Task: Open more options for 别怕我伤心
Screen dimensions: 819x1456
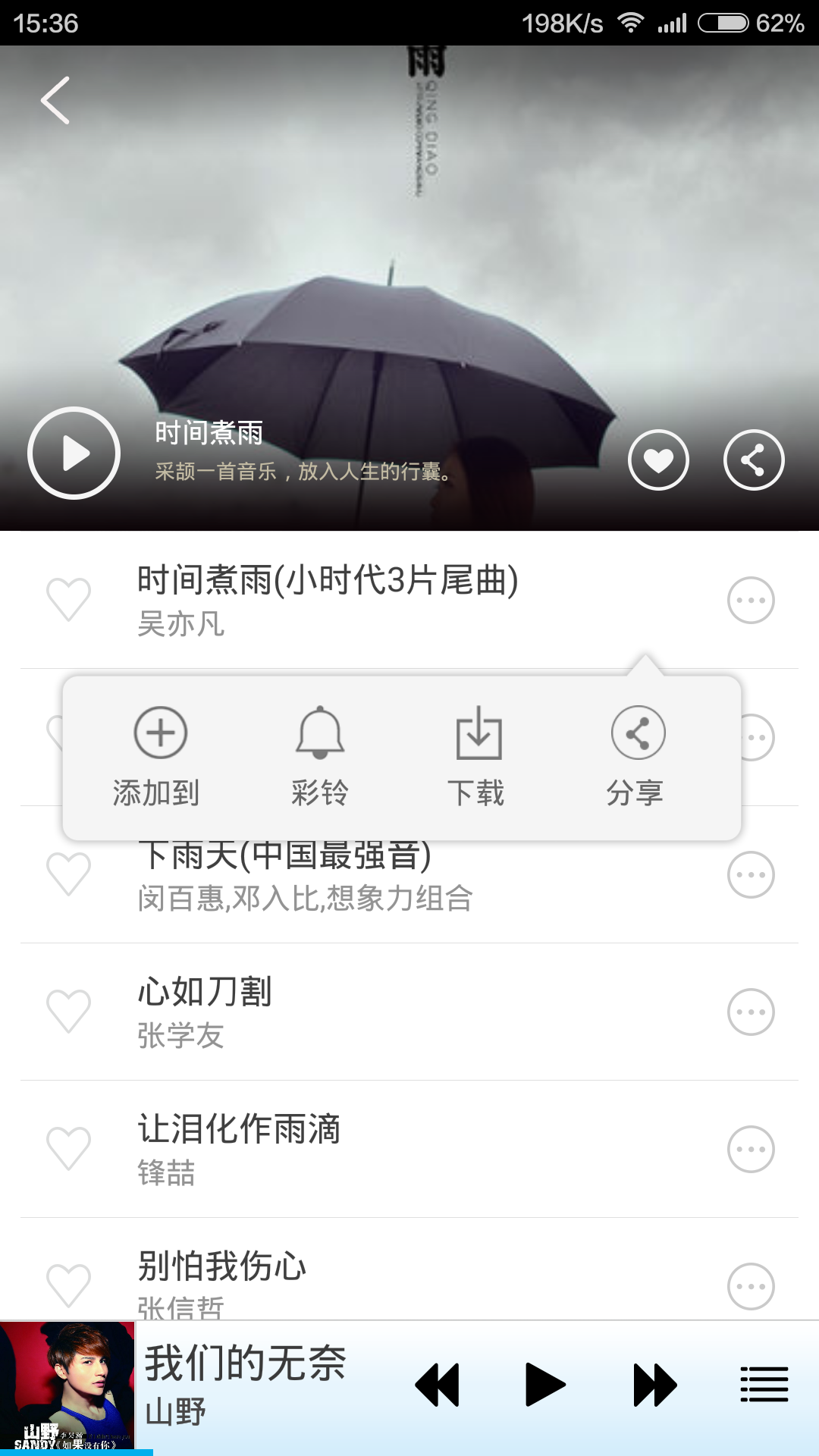Action: click(x=751, y=1286)
